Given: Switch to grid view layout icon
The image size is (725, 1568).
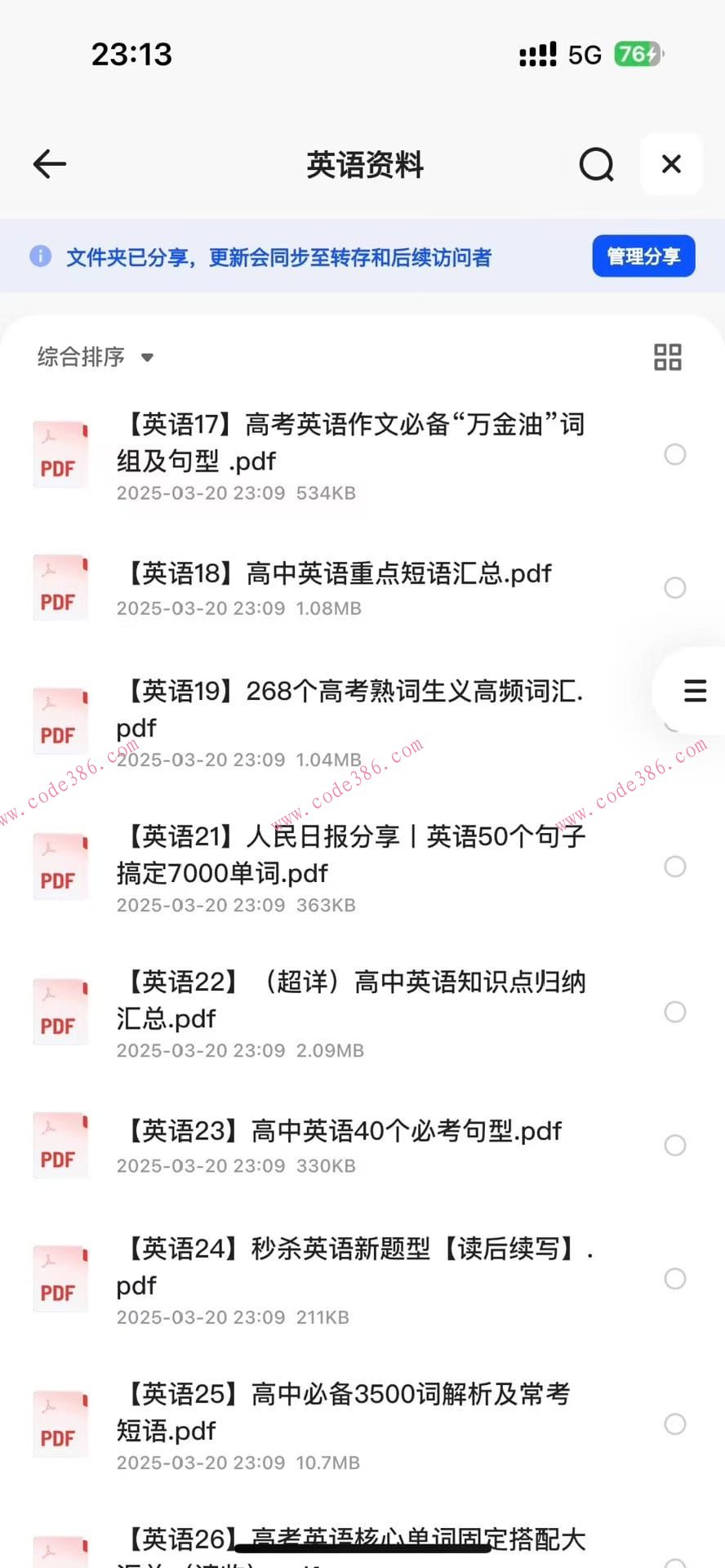Looking at the screenshot, I should [667, 357].
